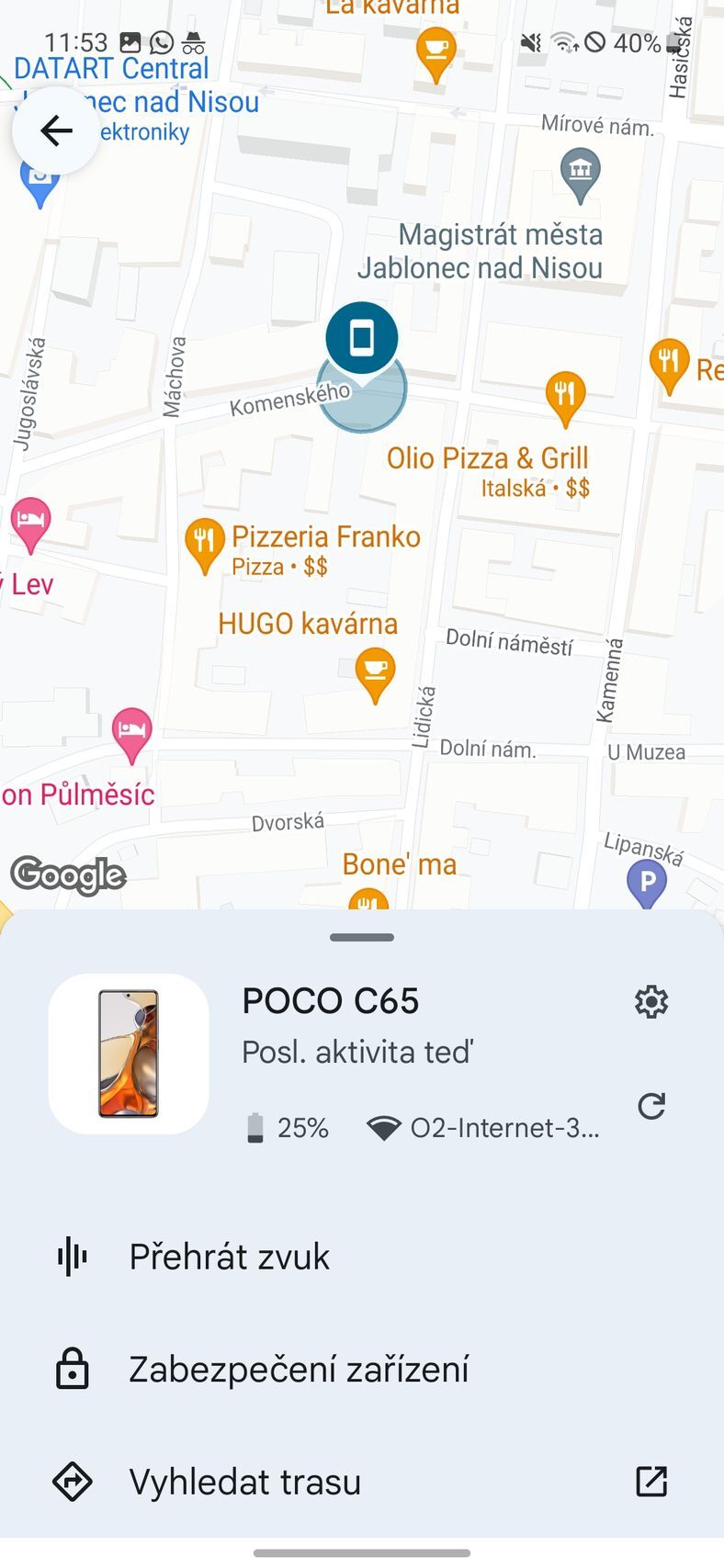This screenshot has height=1568, width=724.
Task: Select the directions arrow icon beside Vyhledat trasu
Action: [72, 1482]
